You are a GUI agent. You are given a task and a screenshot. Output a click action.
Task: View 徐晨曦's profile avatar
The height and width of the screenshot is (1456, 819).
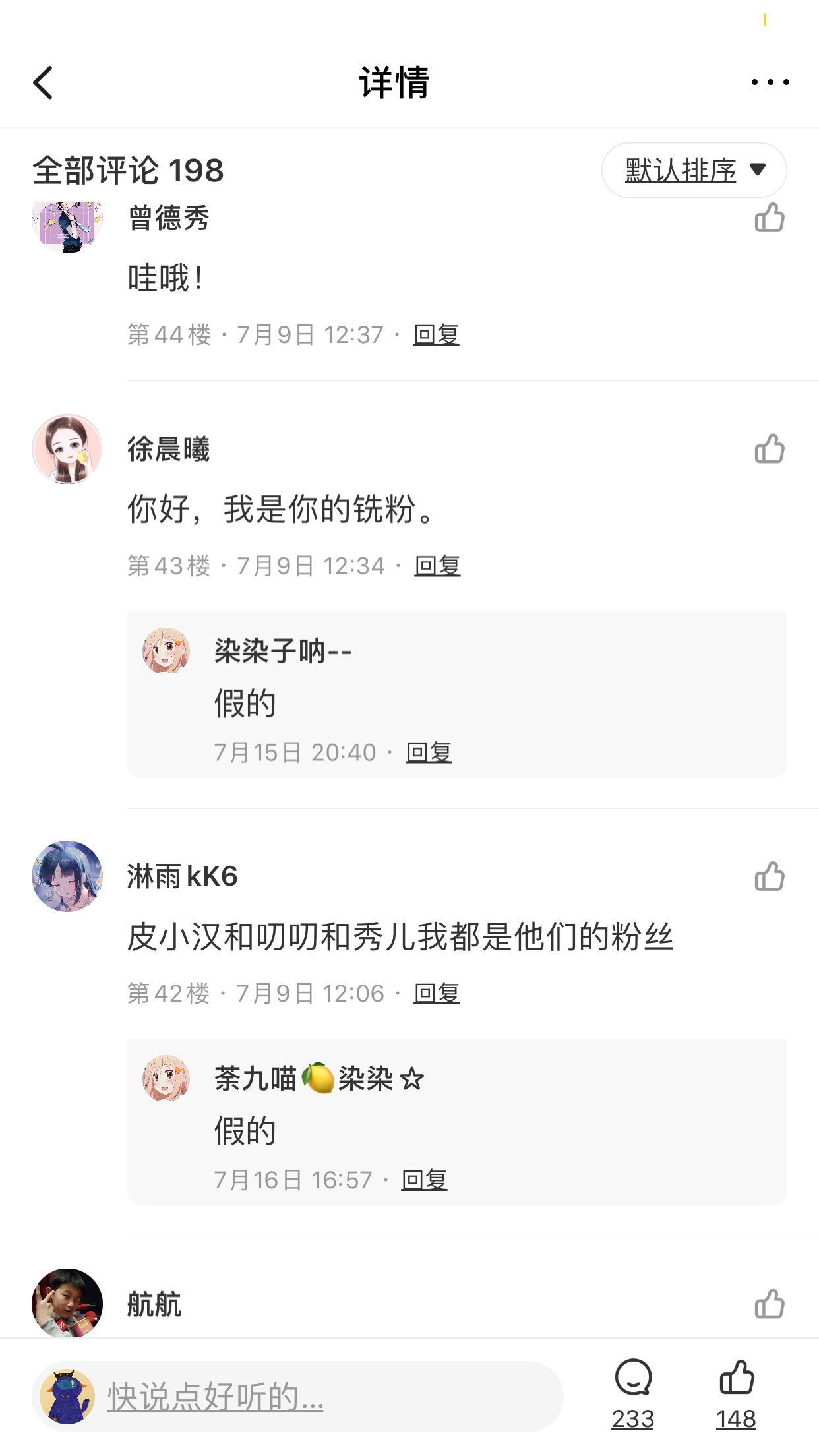coord(67,449)
